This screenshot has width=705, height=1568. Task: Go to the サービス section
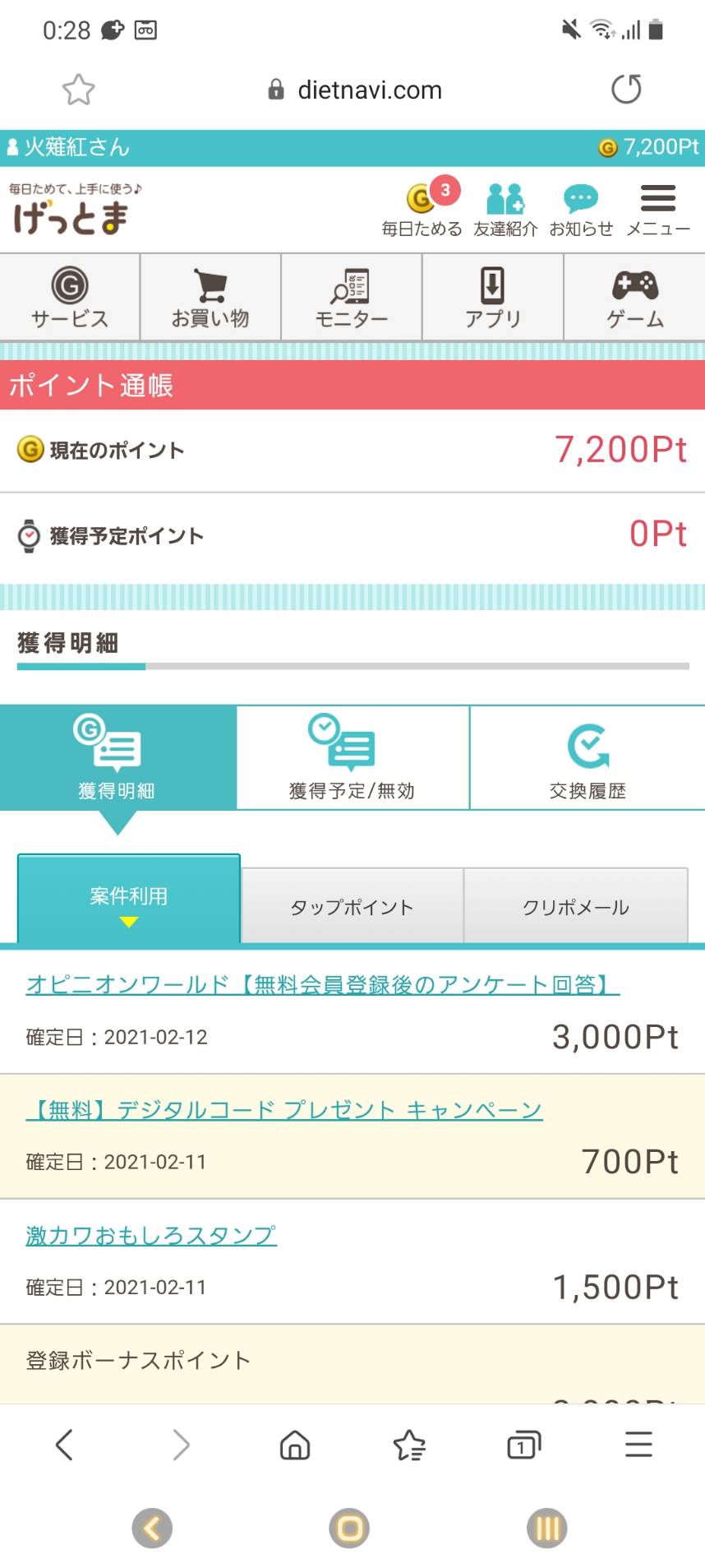tap(70, 297)
